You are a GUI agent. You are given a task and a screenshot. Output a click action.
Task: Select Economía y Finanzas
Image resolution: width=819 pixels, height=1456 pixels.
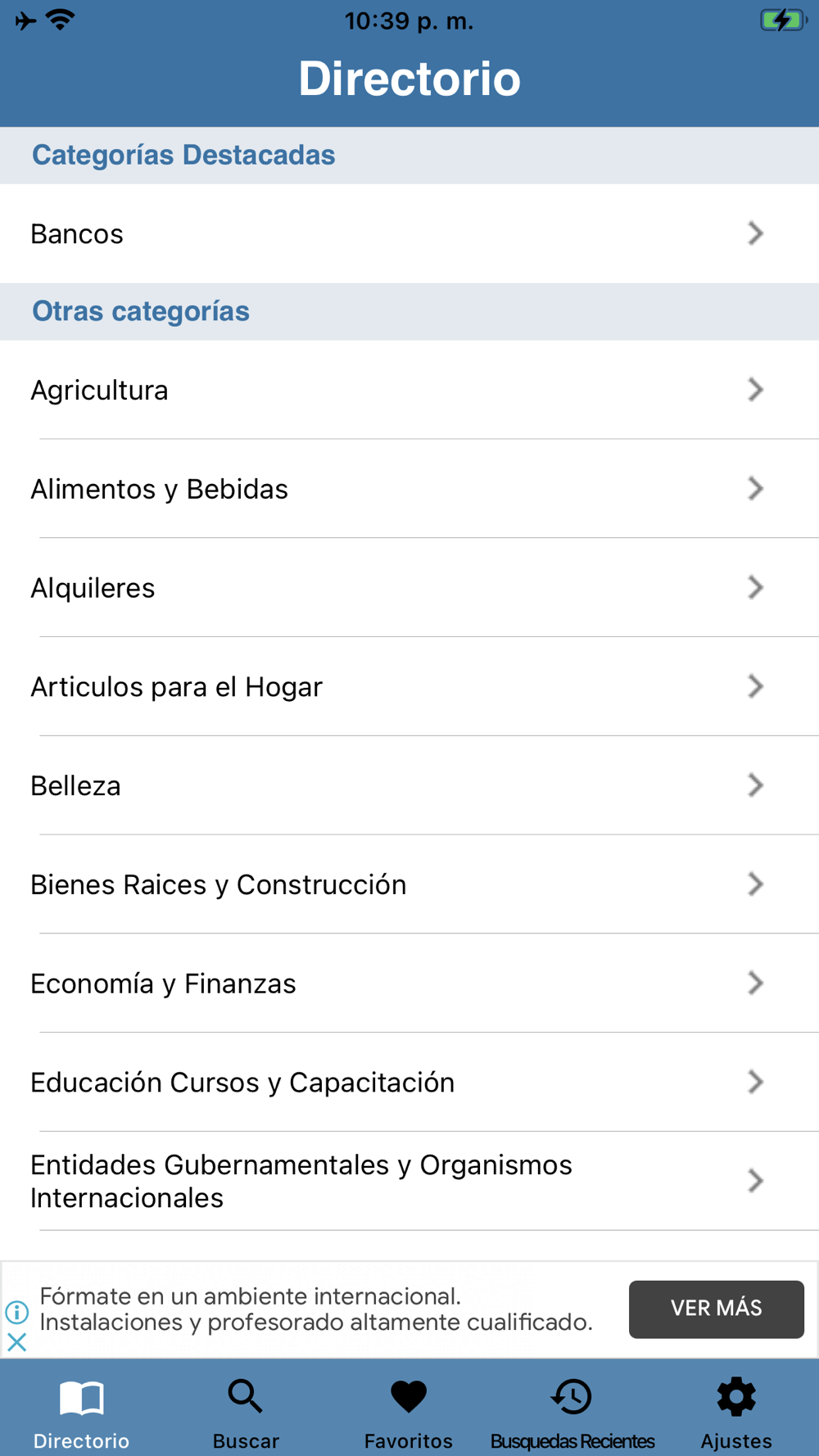[409, 983]
